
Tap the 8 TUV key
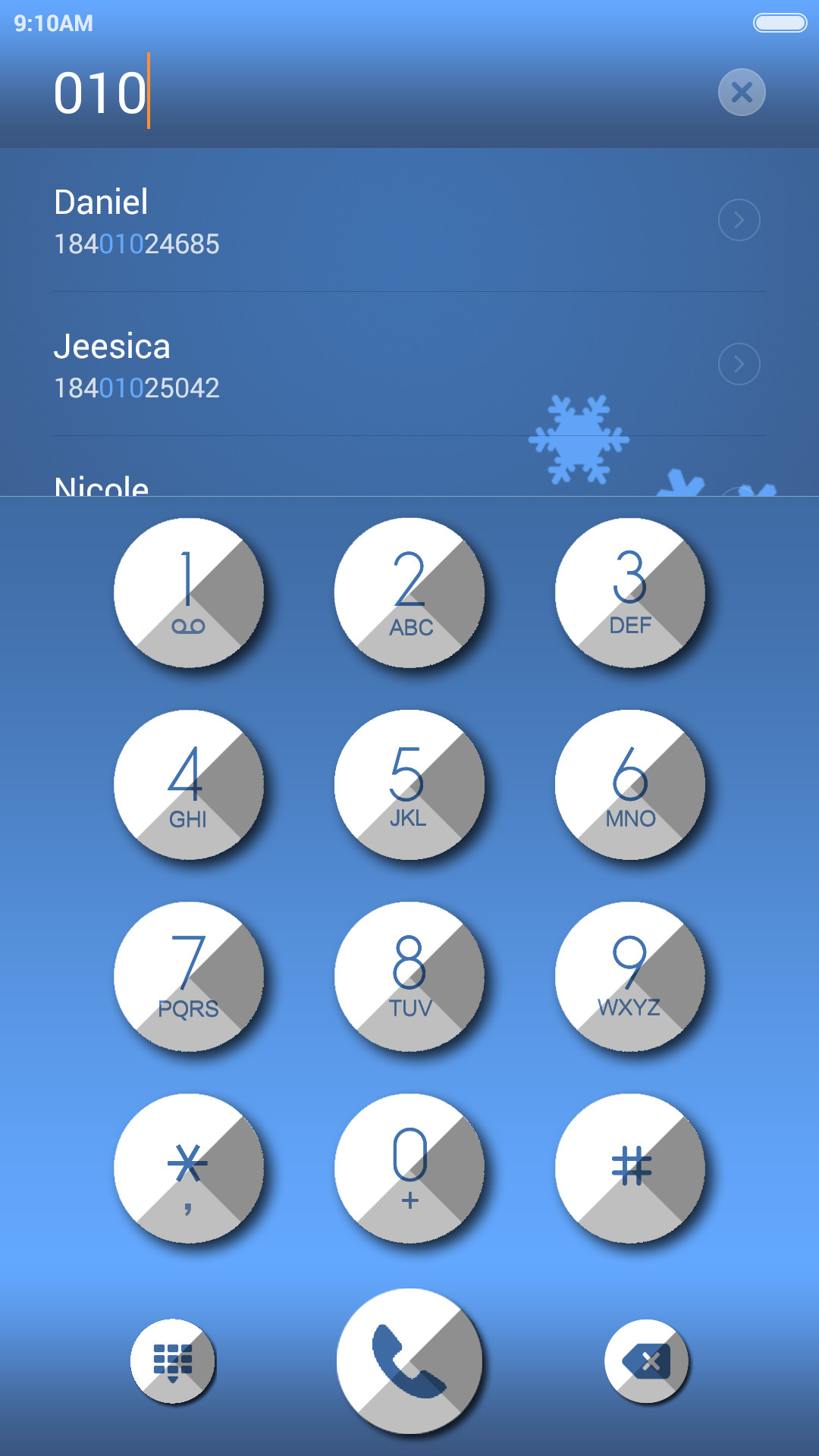pos(409,977)
